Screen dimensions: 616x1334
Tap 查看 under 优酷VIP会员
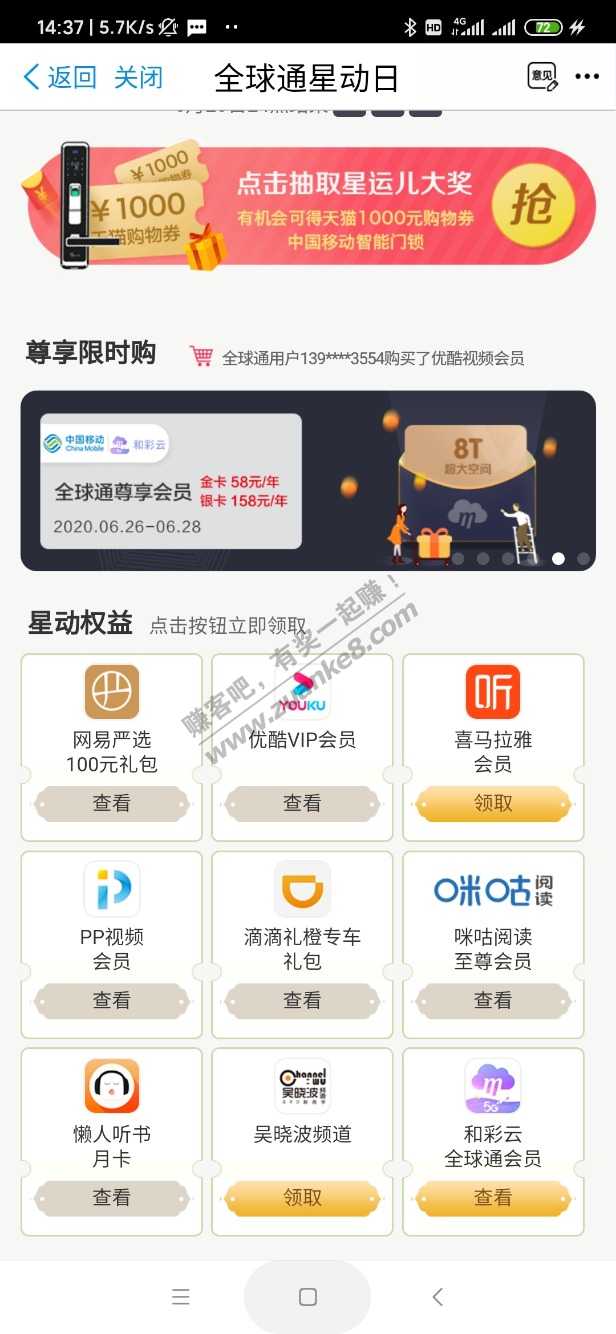pos(302,803)
